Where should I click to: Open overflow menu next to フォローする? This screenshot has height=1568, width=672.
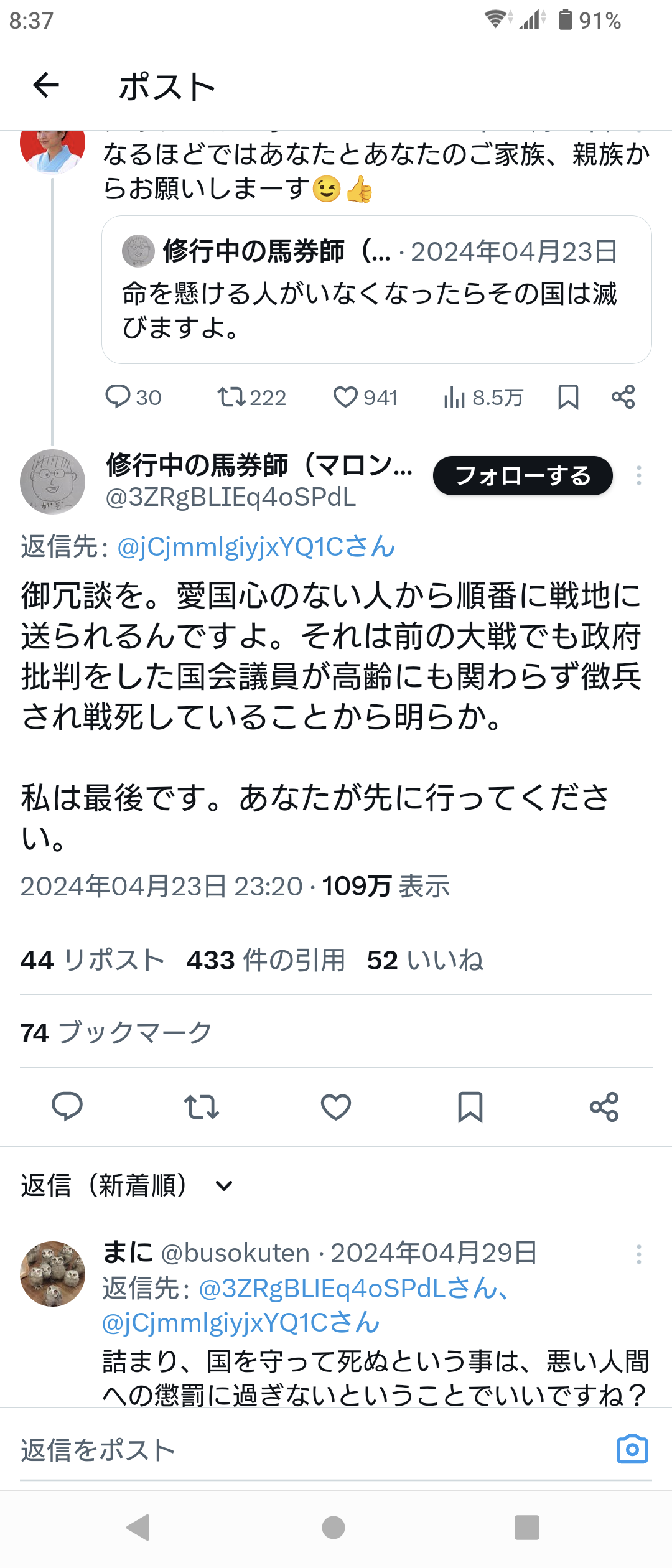click(639, 476)
